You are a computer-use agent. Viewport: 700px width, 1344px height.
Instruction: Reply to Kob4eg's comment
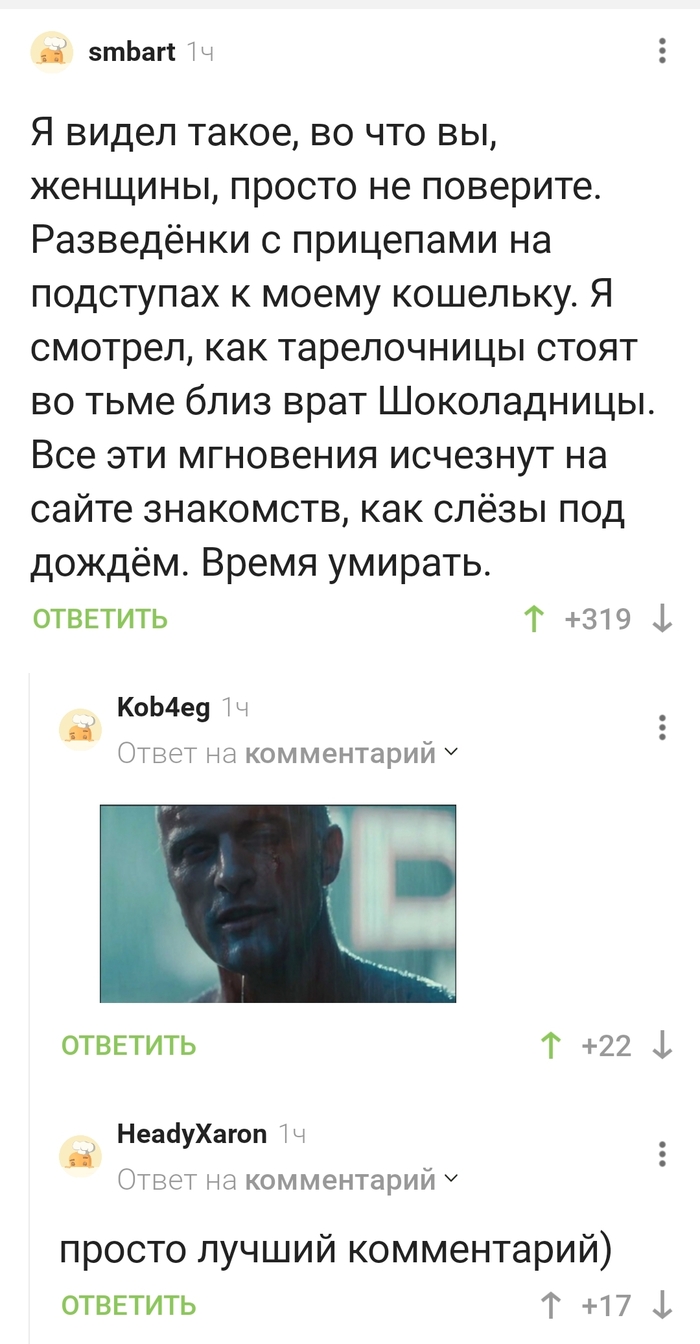(x=128, y=1046)
